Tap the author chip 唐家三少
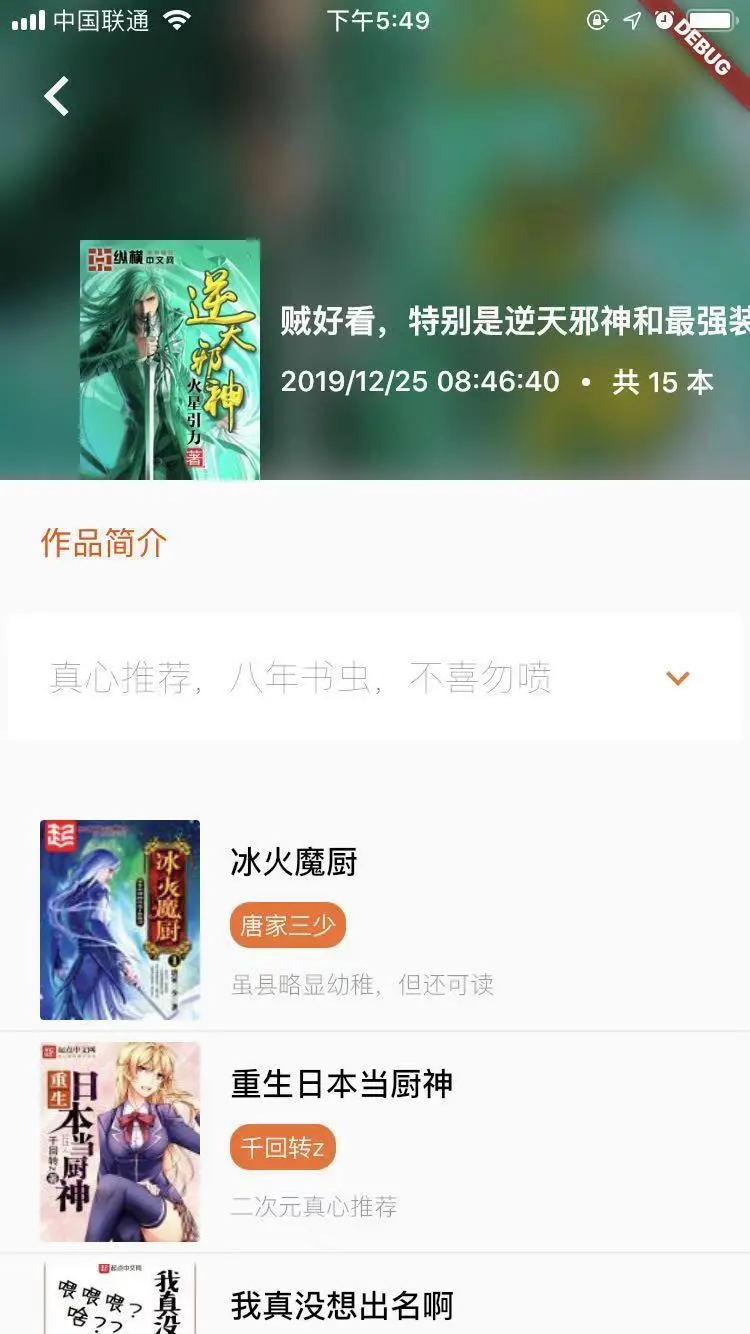 point(287,926)
